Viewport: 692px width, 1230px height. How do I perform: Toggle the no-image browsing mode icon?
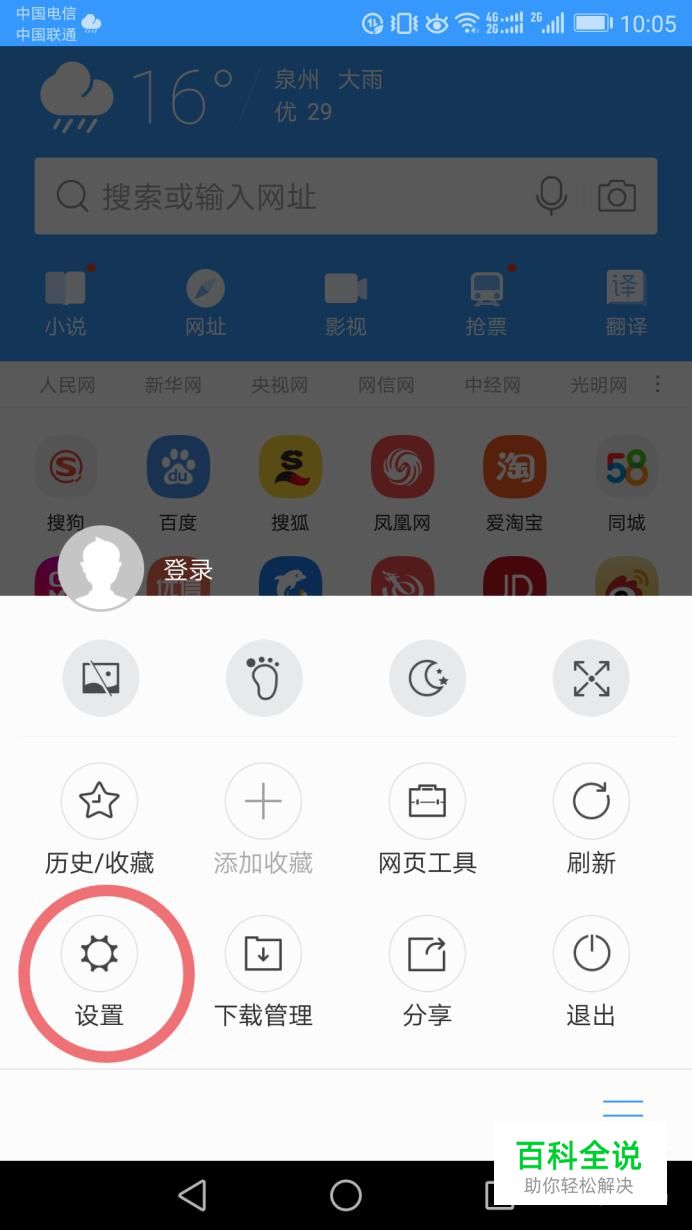pos(101,678)
